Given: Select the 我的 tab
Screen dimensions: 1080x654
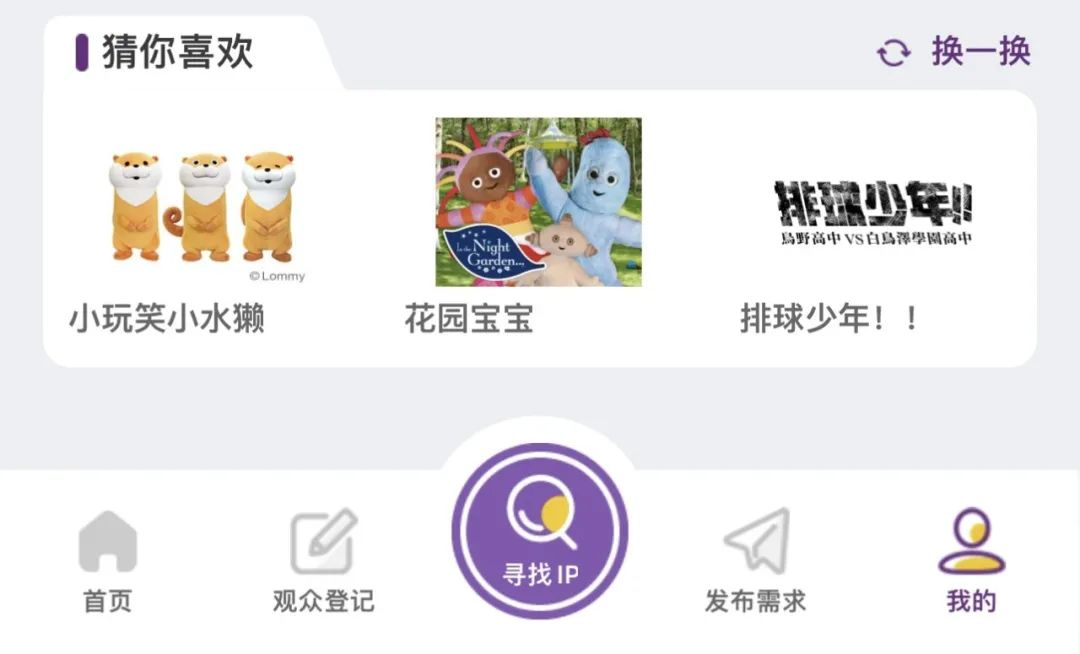Looking at the screenshot, I should (x=970, y=562).
